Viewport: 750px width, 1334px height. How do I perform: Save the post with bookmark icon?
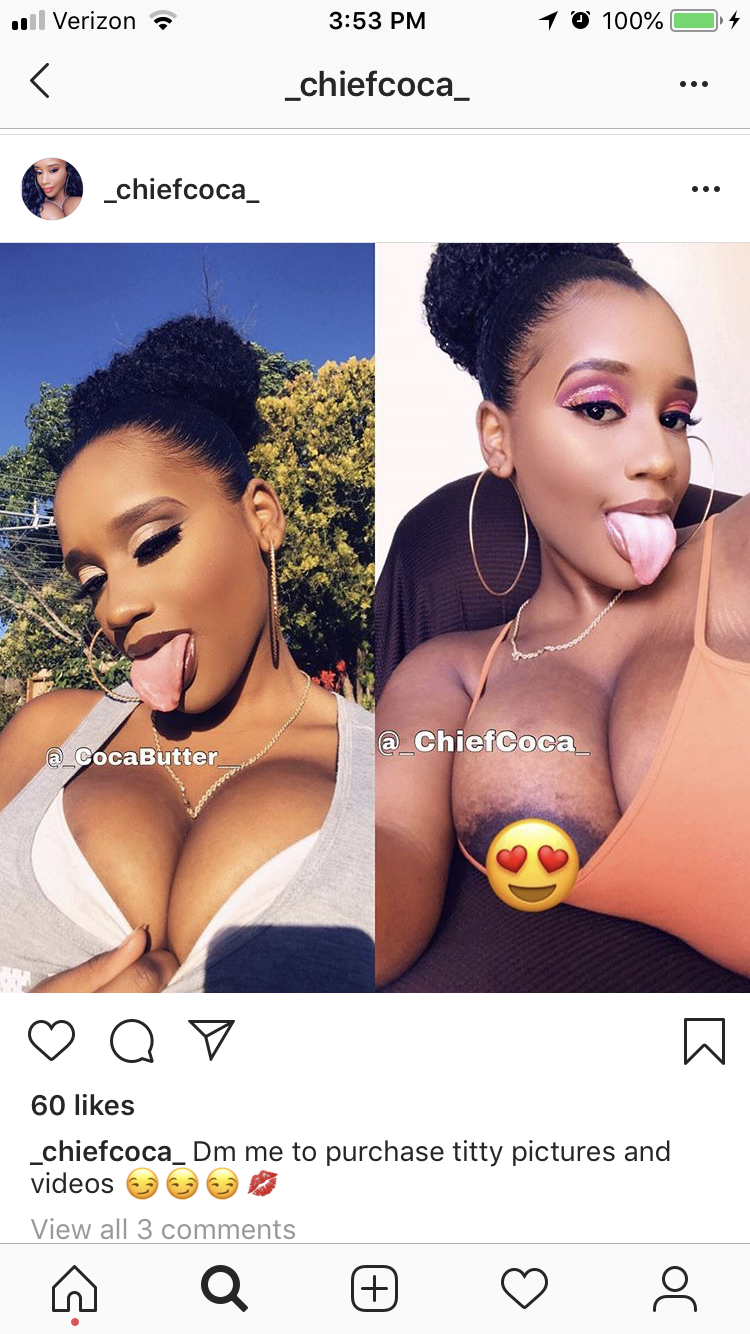tap(704, 1041)
